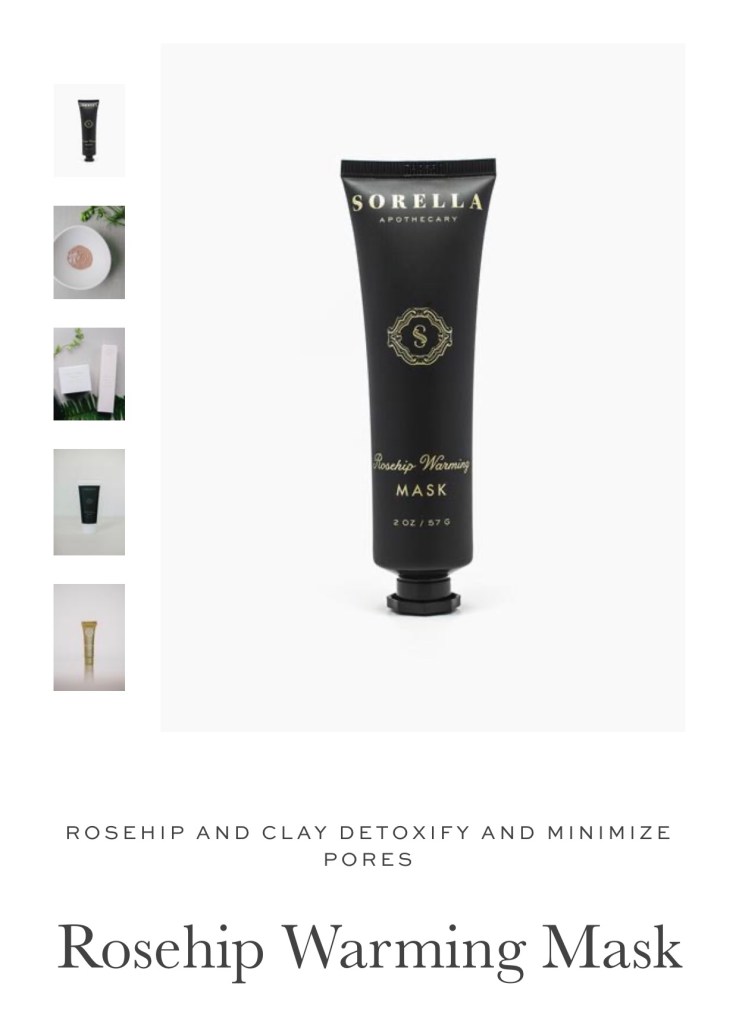Show the dark green tube thumbnail
The height and width of the screenshot is (1024, 739).
pos(89,502)
